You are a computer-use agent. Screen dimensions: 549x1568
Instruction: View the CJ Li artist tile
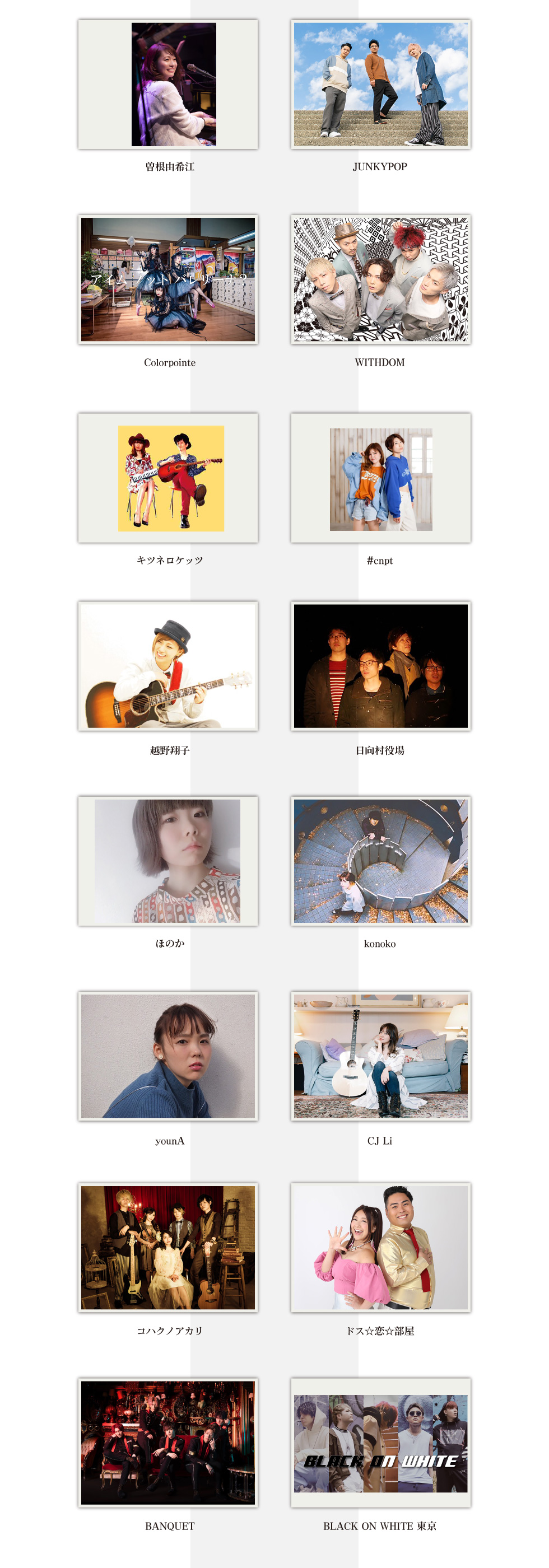380,1056
